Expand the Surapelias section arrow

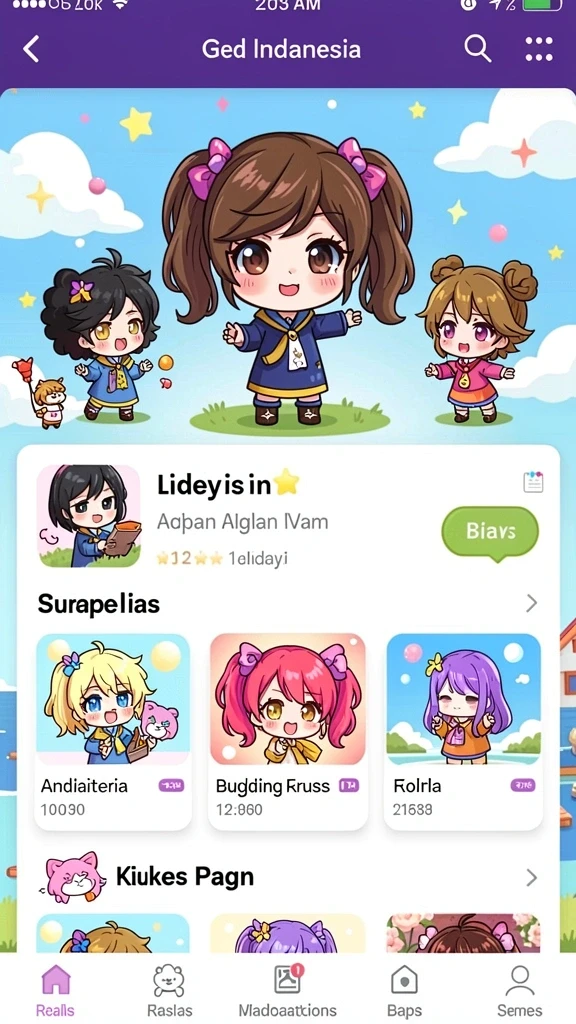532,603
